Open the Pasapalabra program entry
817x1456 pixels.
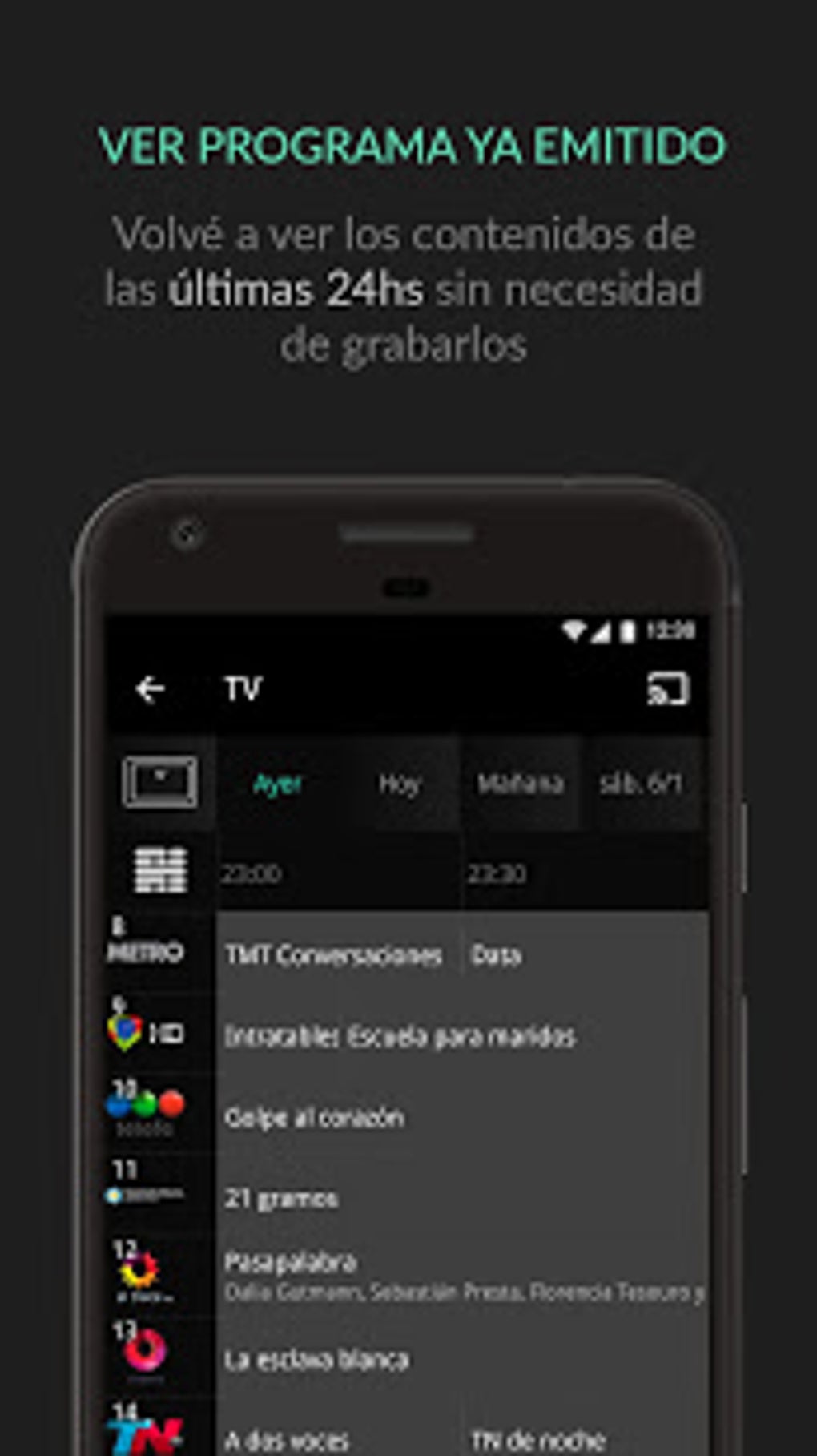click(x=292, y=1262)
